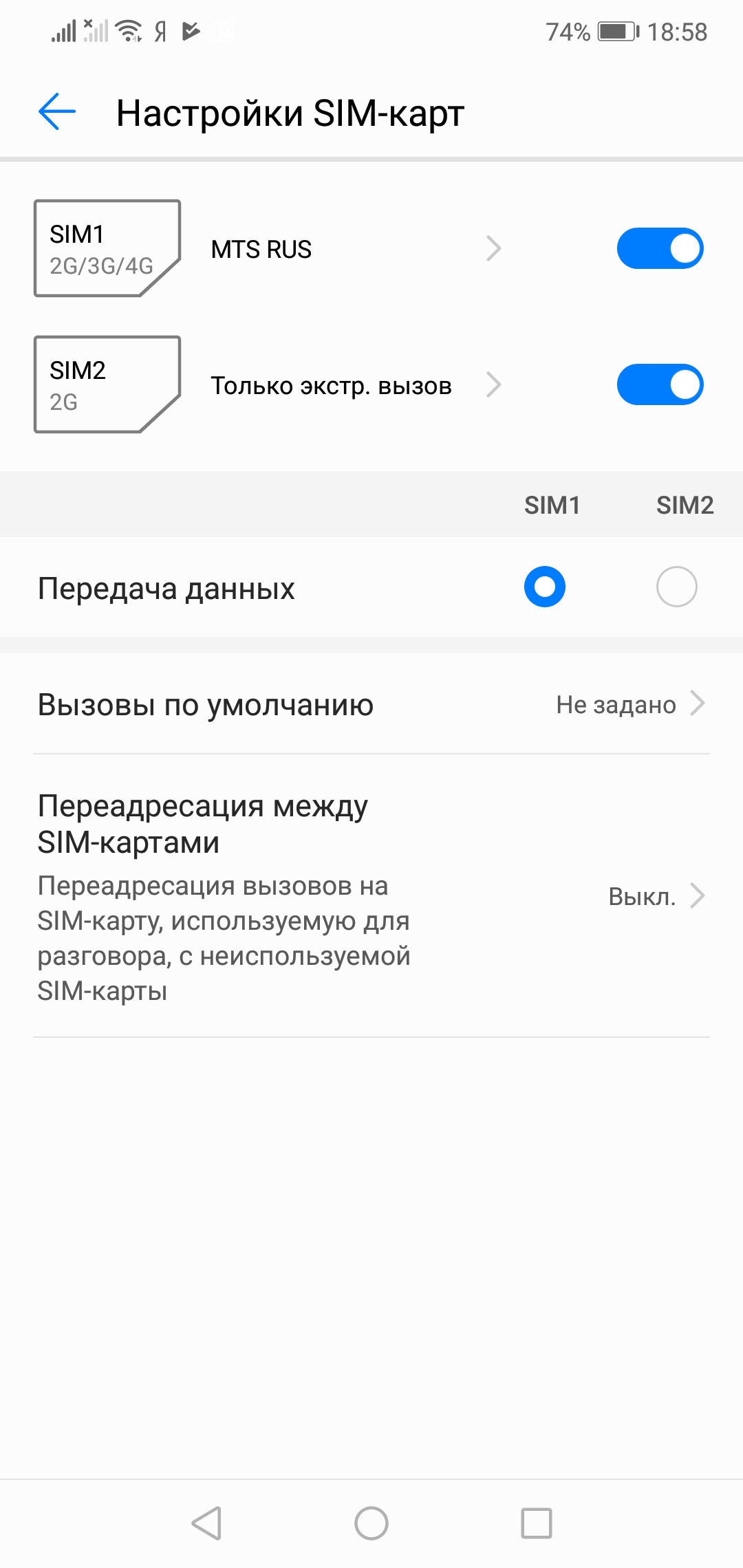Screen dimensions: 743x1568
Task: Select SIM1 for mobile data
Action: click(544, 587)
